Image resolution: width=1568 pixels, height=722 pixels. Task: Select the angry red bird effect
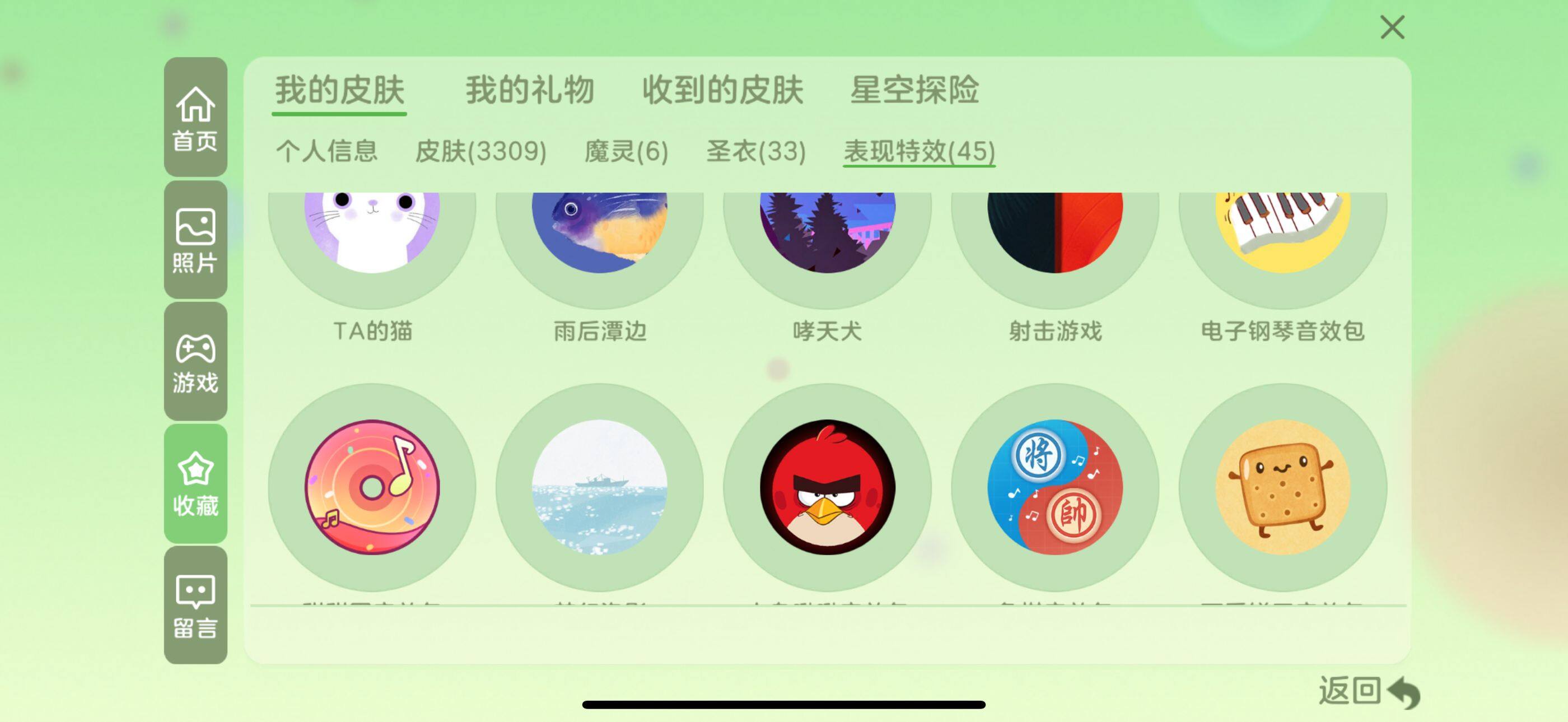point(827,487)
